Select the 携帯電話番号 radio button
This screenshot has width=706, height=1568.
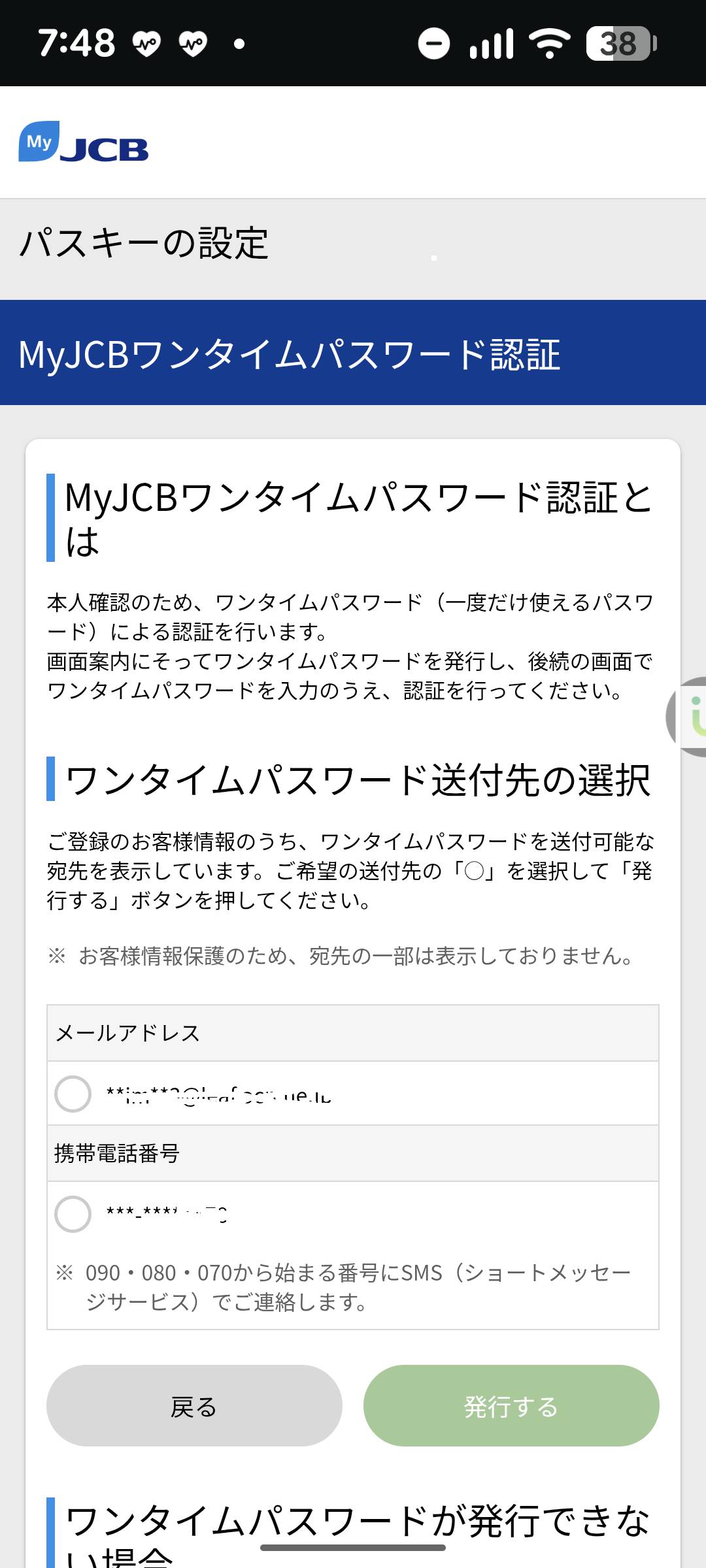coord(73,1214)
